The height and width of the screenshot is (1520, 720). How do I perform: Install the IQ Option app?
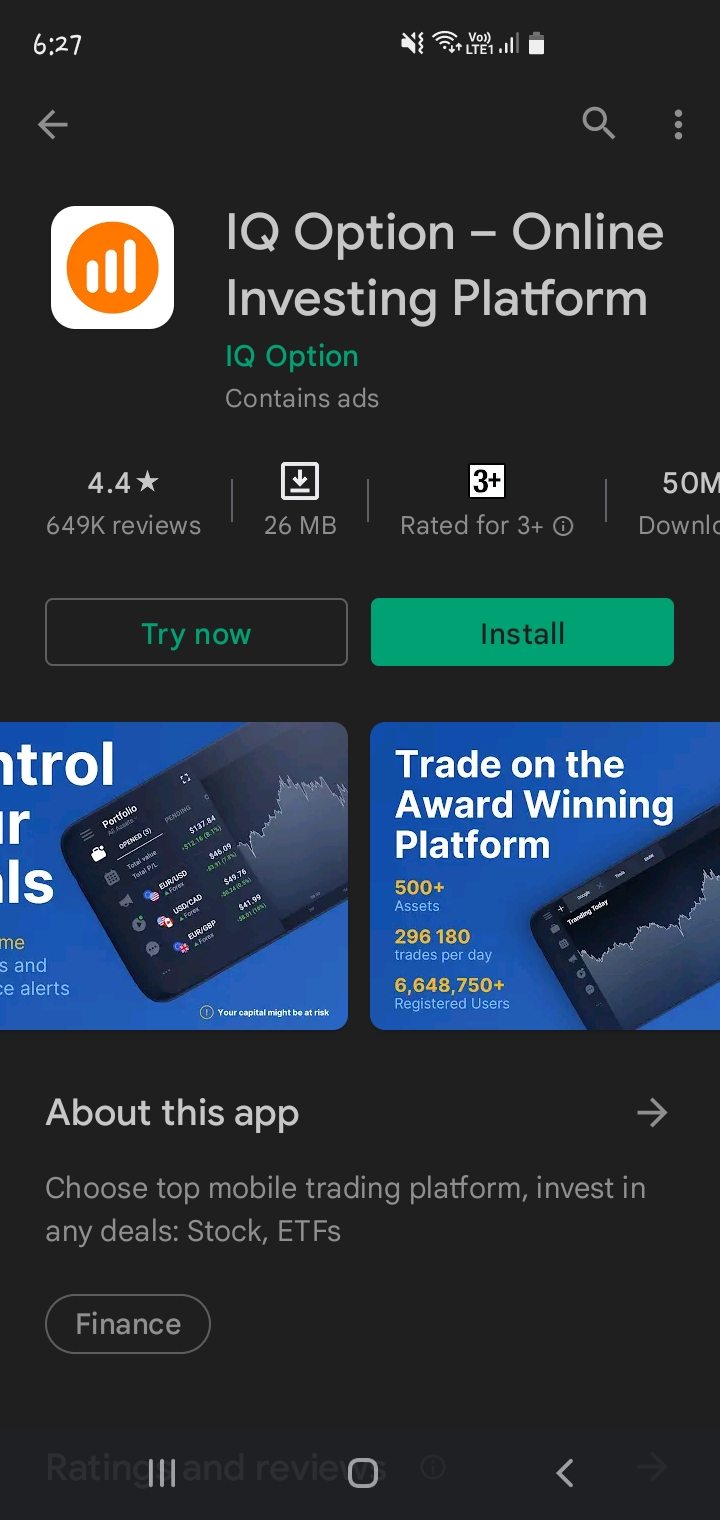point(522,632)
